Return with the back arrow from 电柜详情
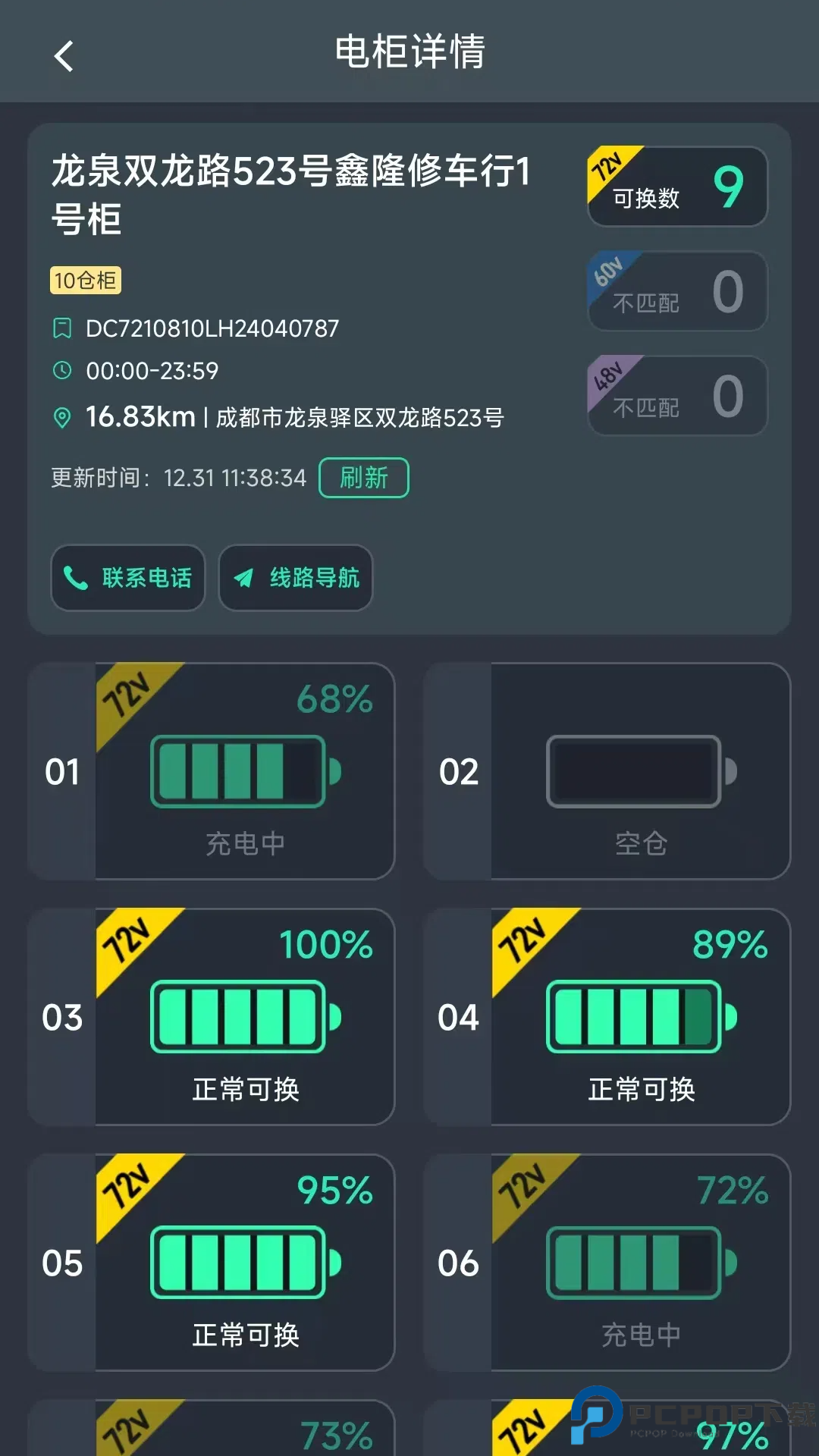Image resolution: width=819 pixels, height=1456 pixels. coord(64,55)
